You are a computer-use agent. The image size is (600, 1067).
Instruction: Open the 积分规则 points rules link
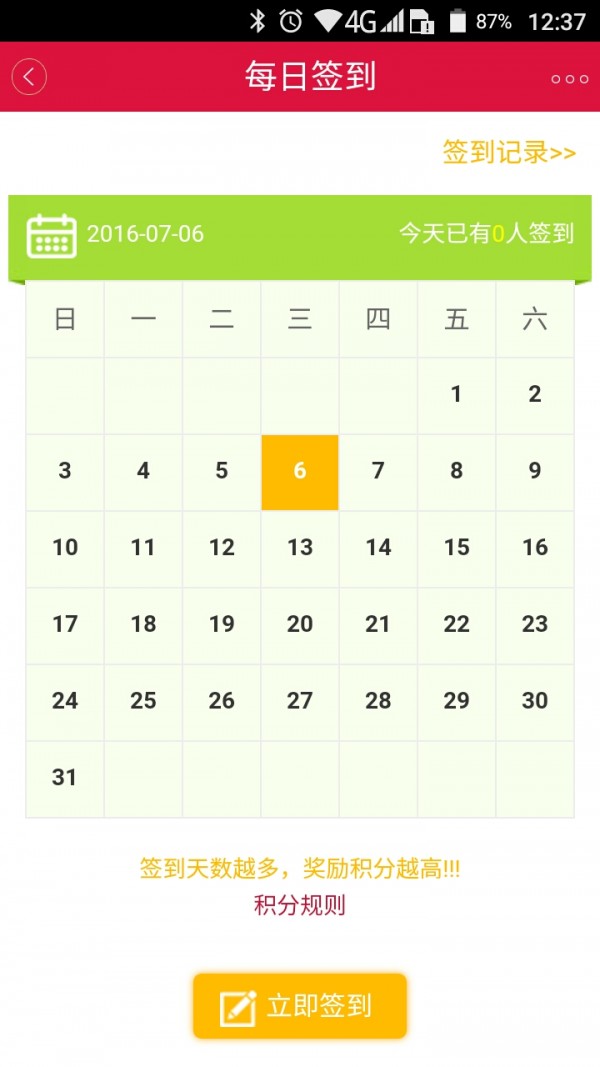pos(300,906)
